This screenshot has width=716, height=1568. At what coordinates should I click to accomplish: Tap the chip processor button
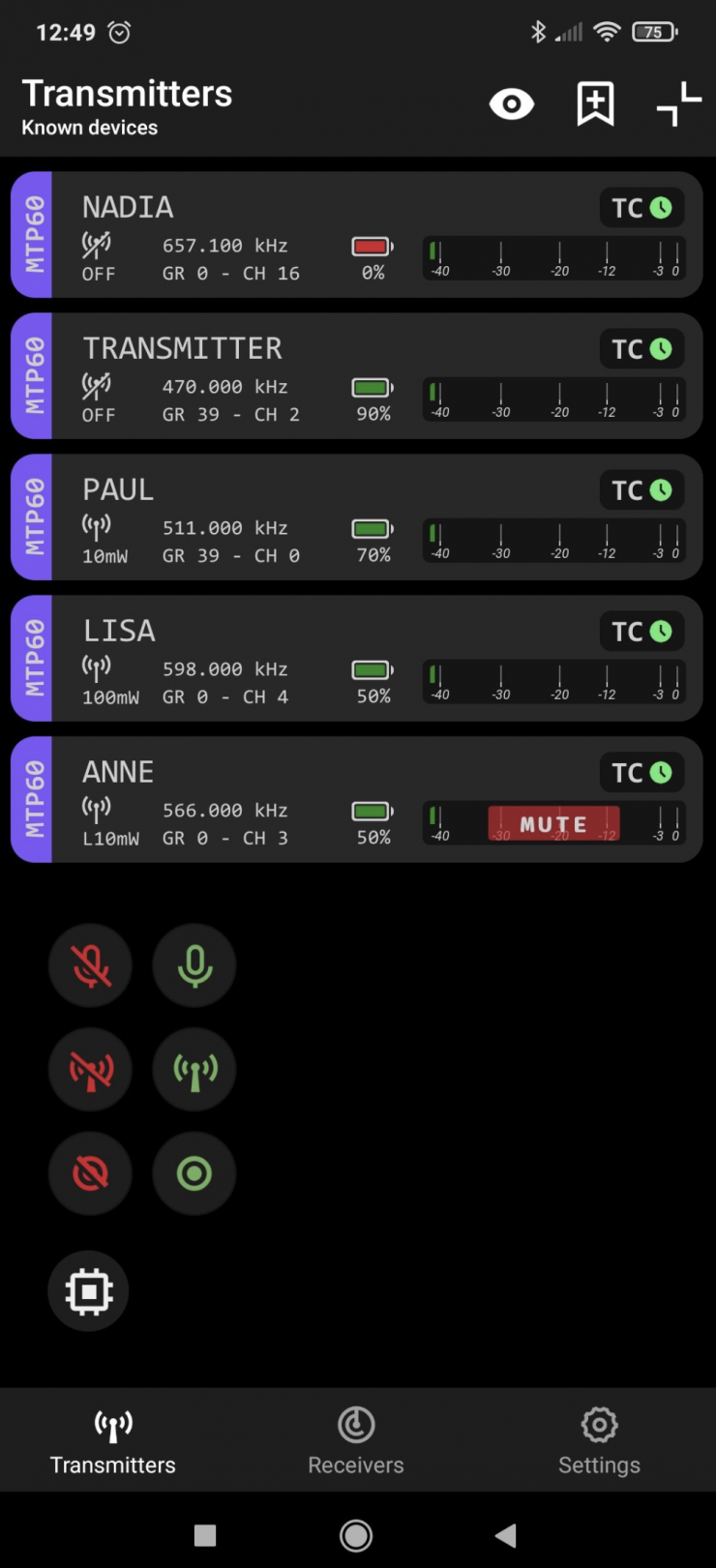(89, 1291)
